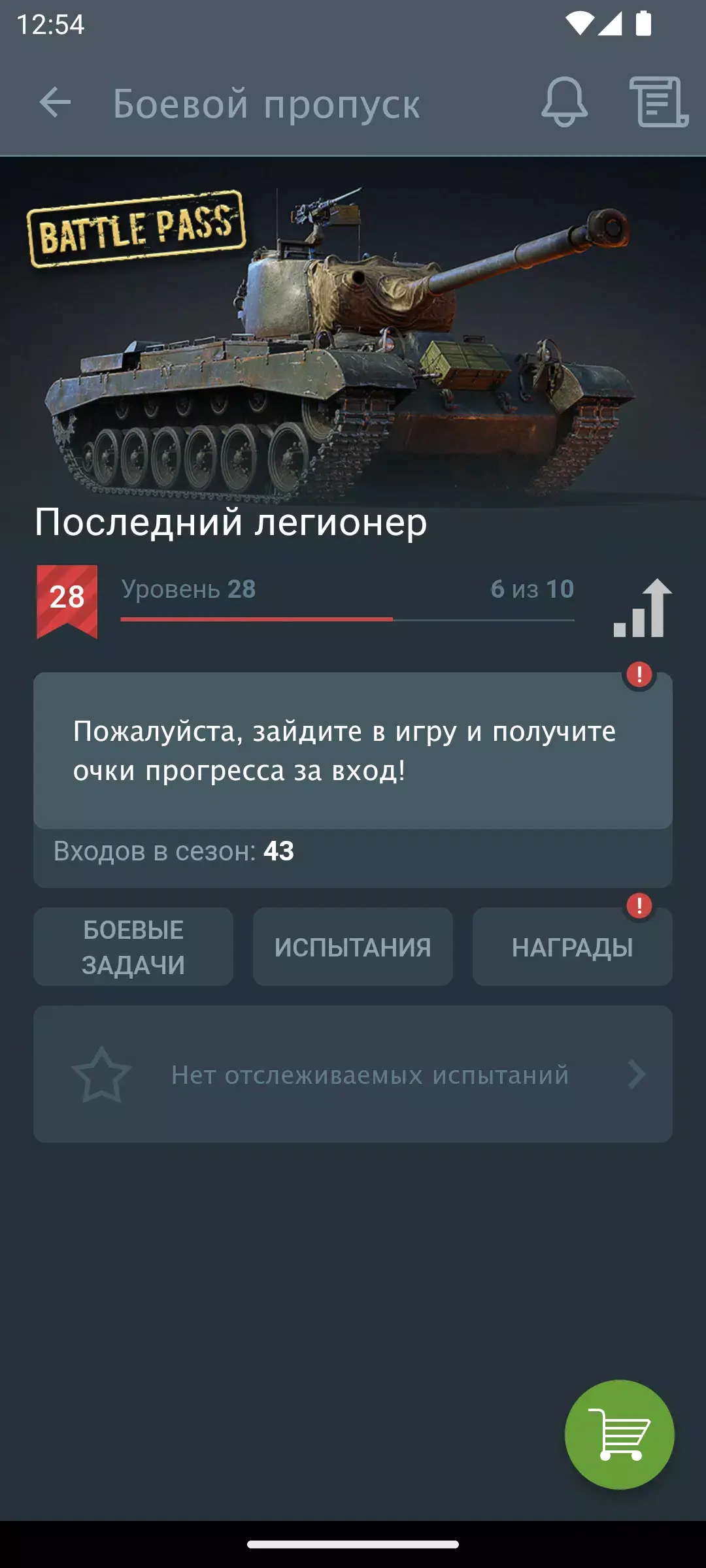706x1568 pixels.
Task: Tap the 6 из 10 progress counter
Action: point(533,590)
